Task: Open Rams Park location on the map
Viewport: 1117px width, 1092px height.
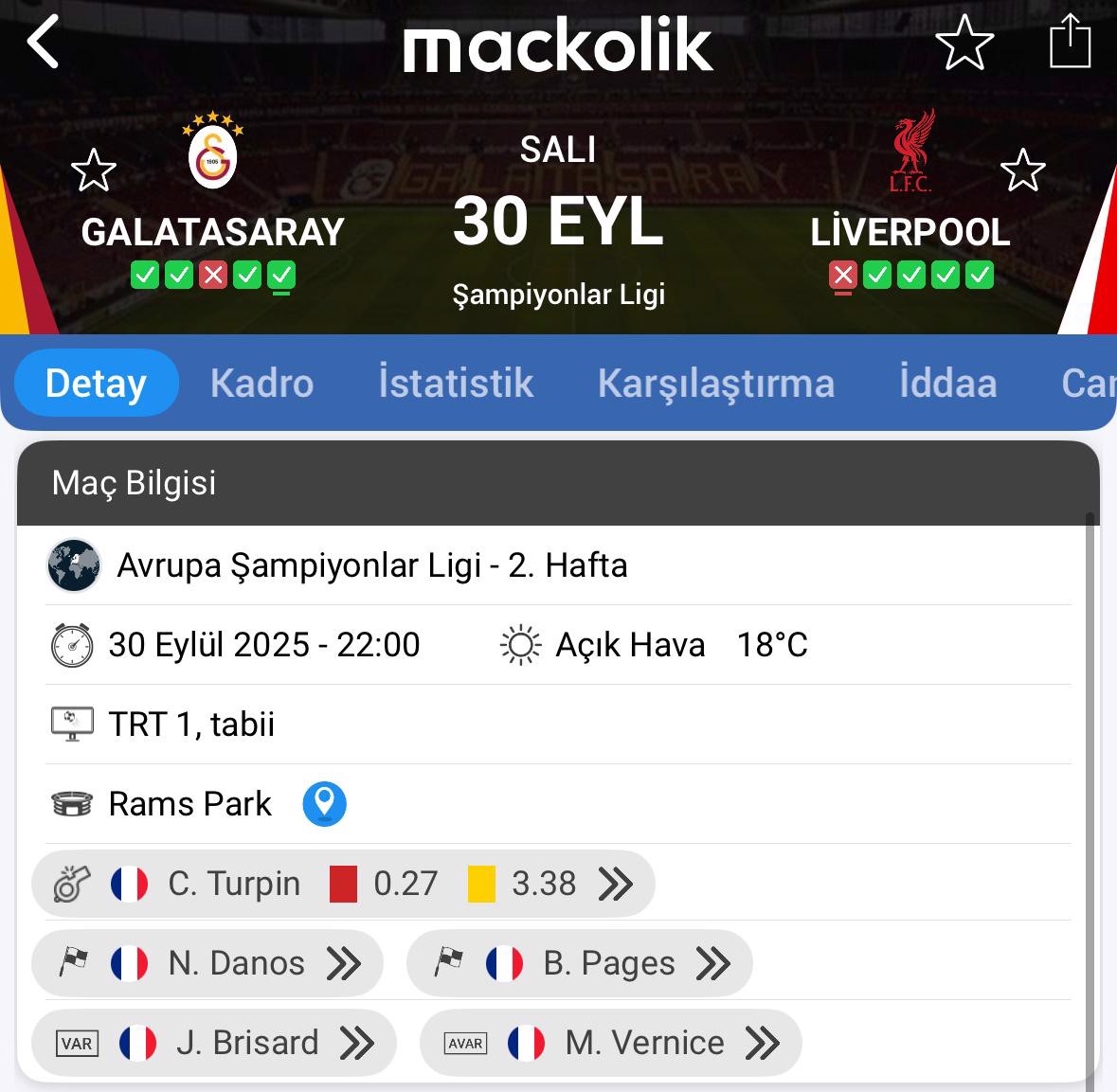Action: [x=324, y=804]
